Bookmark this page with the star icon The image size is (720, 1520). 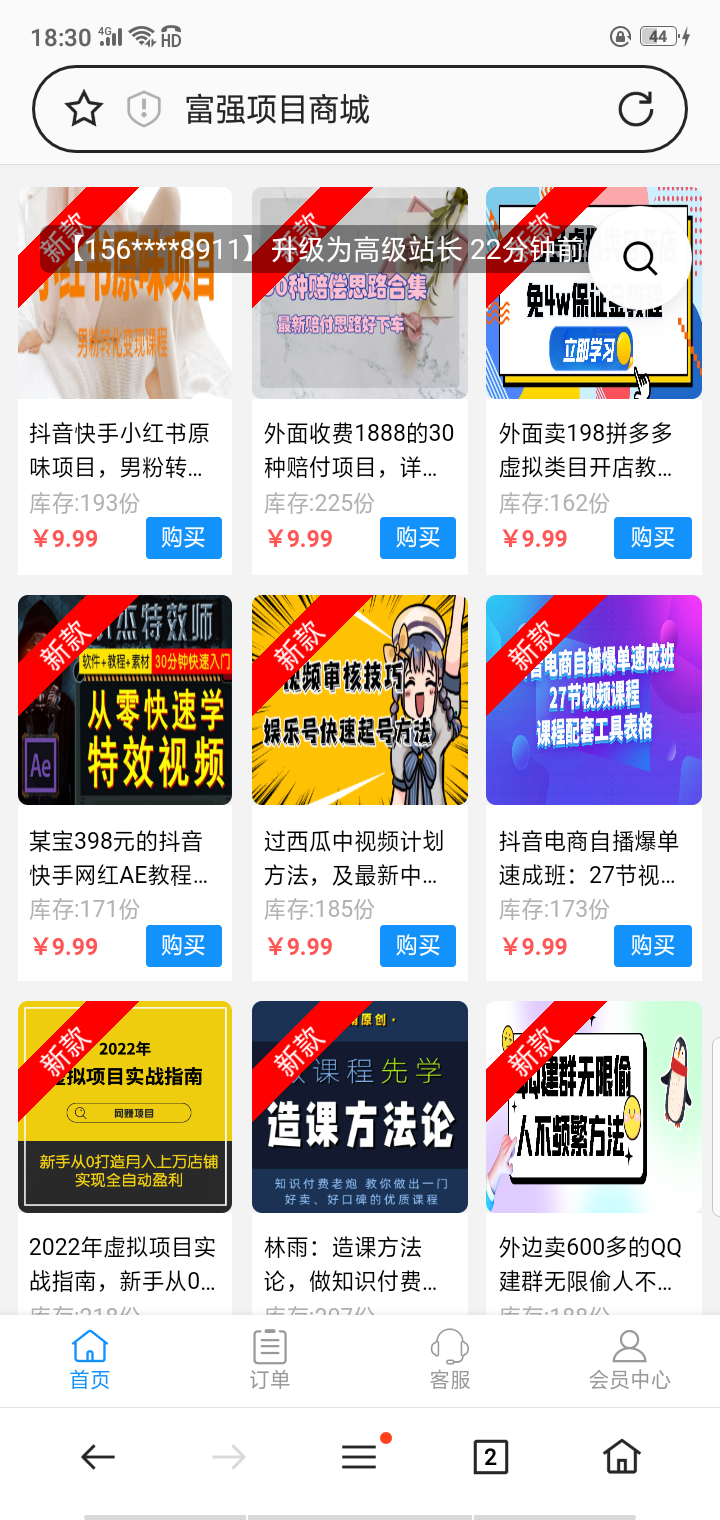coord(84,109)
